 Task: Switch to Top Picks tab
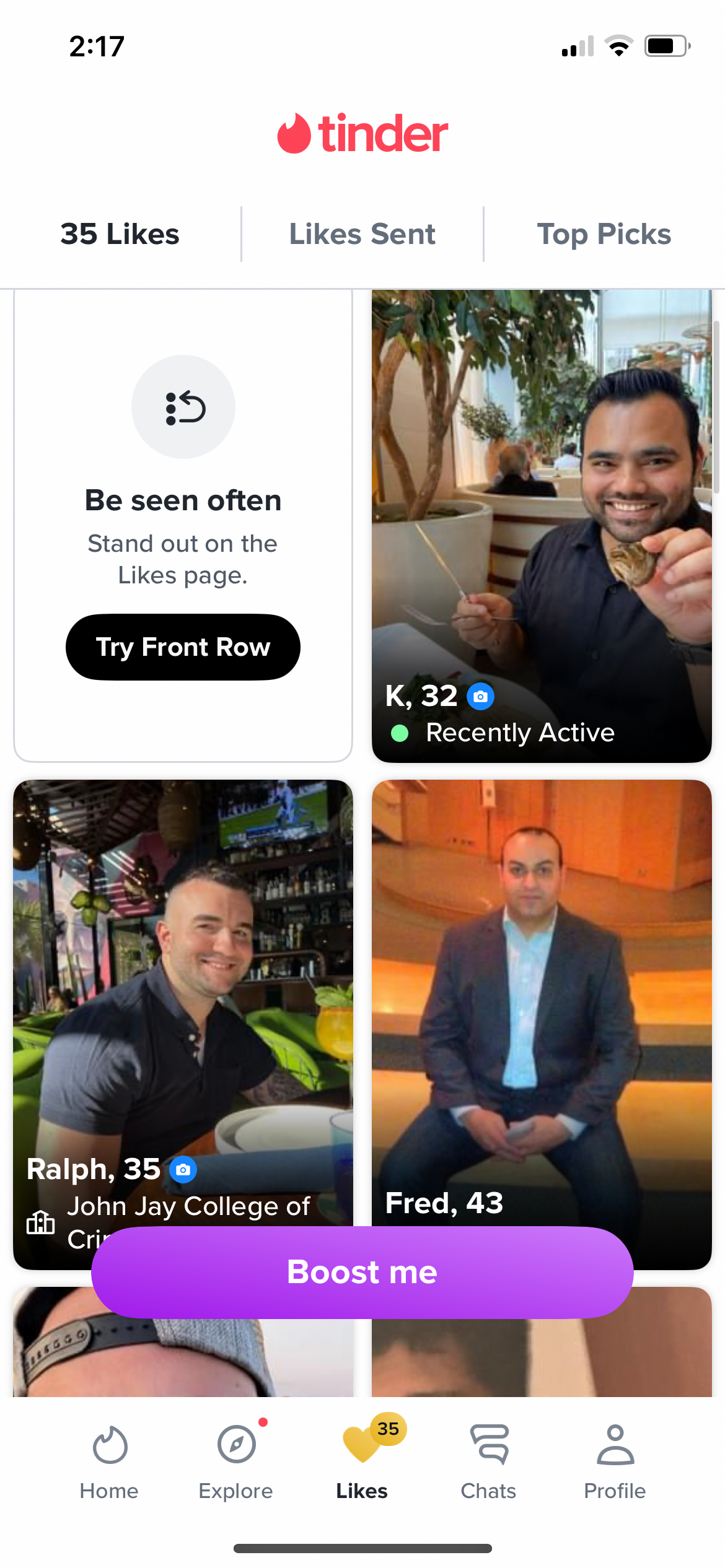[x=604, y=235]
